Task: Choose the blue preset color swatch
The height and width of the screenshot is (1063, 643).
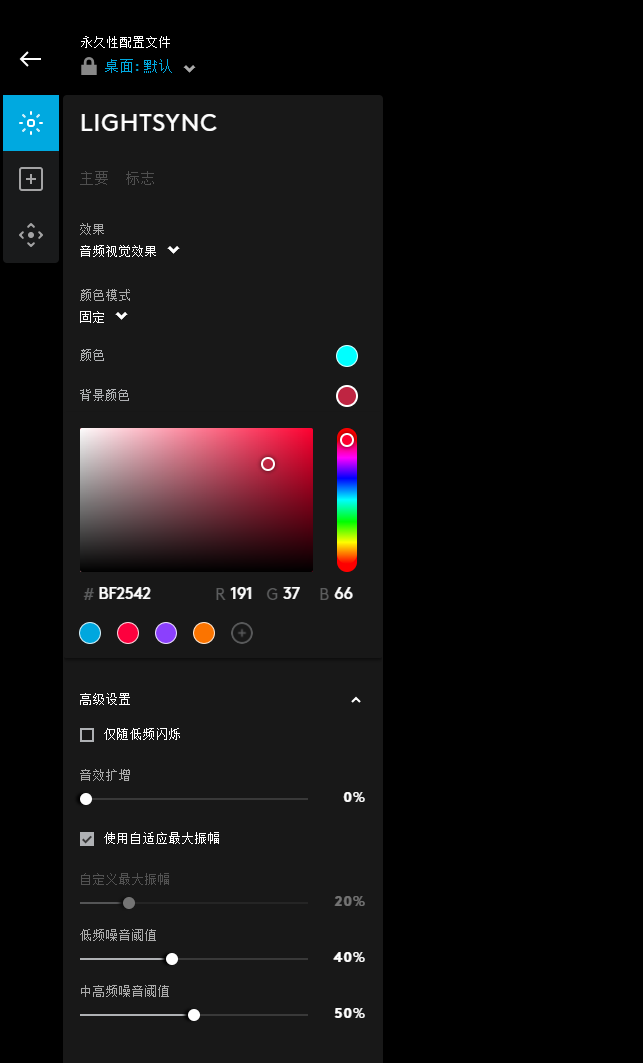Action: tap(90, 633)
